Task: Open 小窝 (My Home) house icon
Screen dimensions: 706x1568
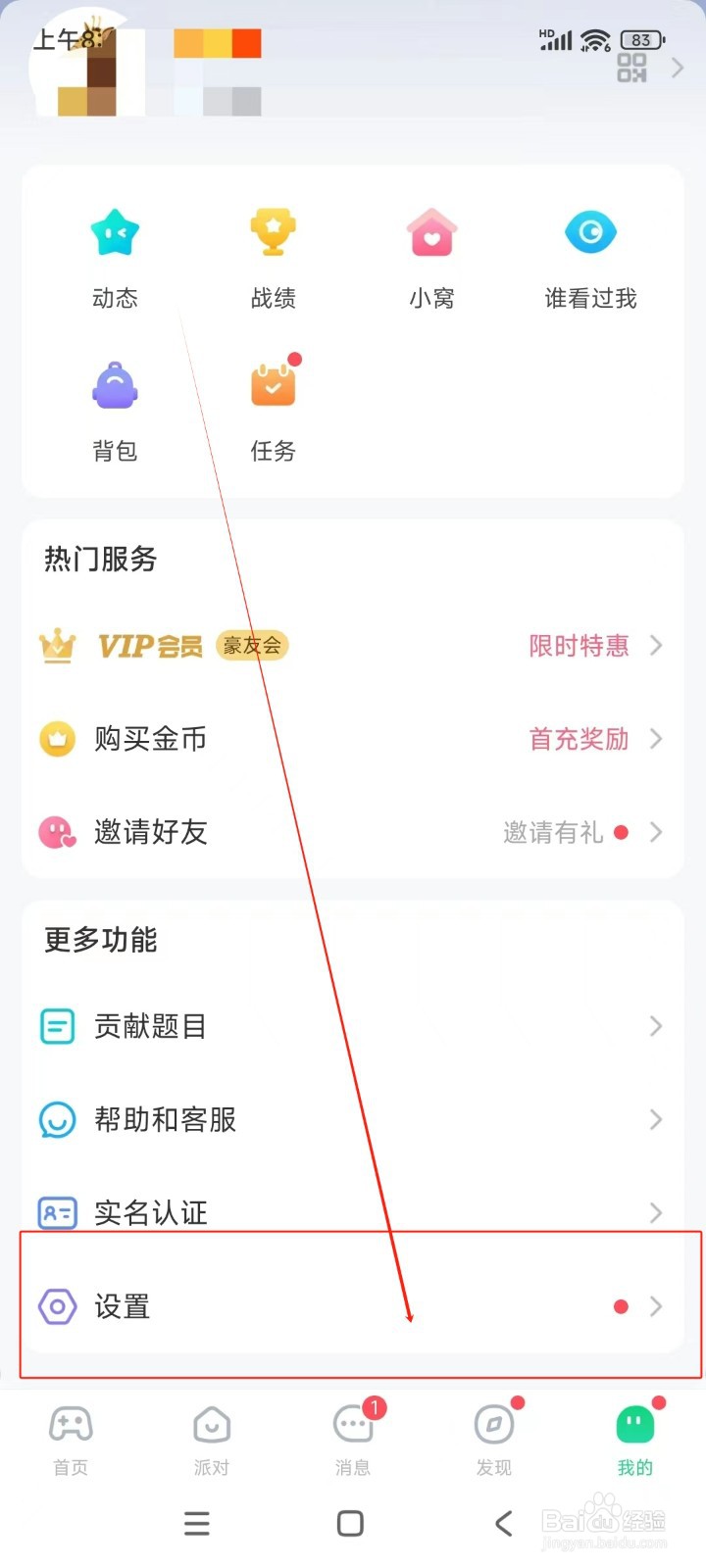Action: [431, 232]
